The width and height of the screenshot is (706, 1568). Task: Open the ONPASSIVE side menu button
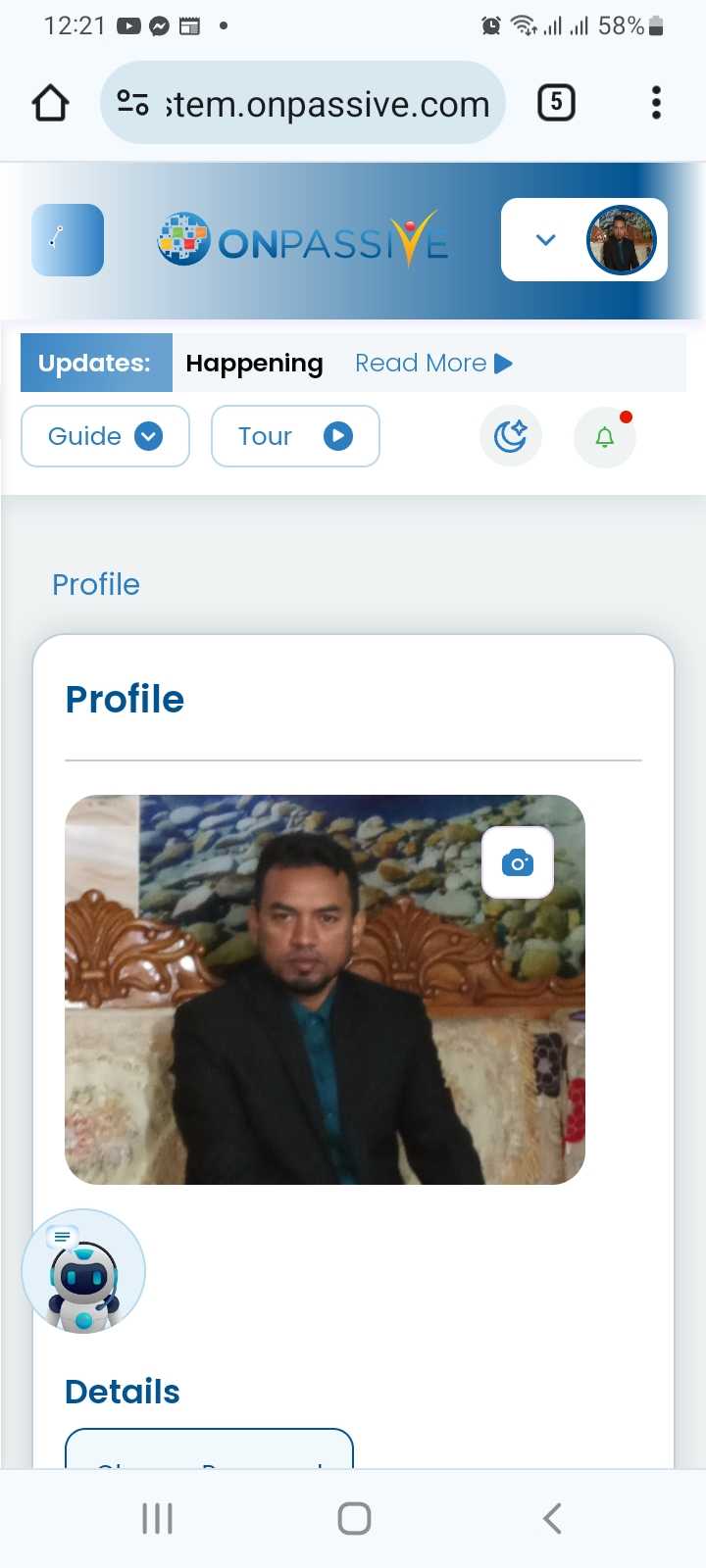[x=68, y=240]
